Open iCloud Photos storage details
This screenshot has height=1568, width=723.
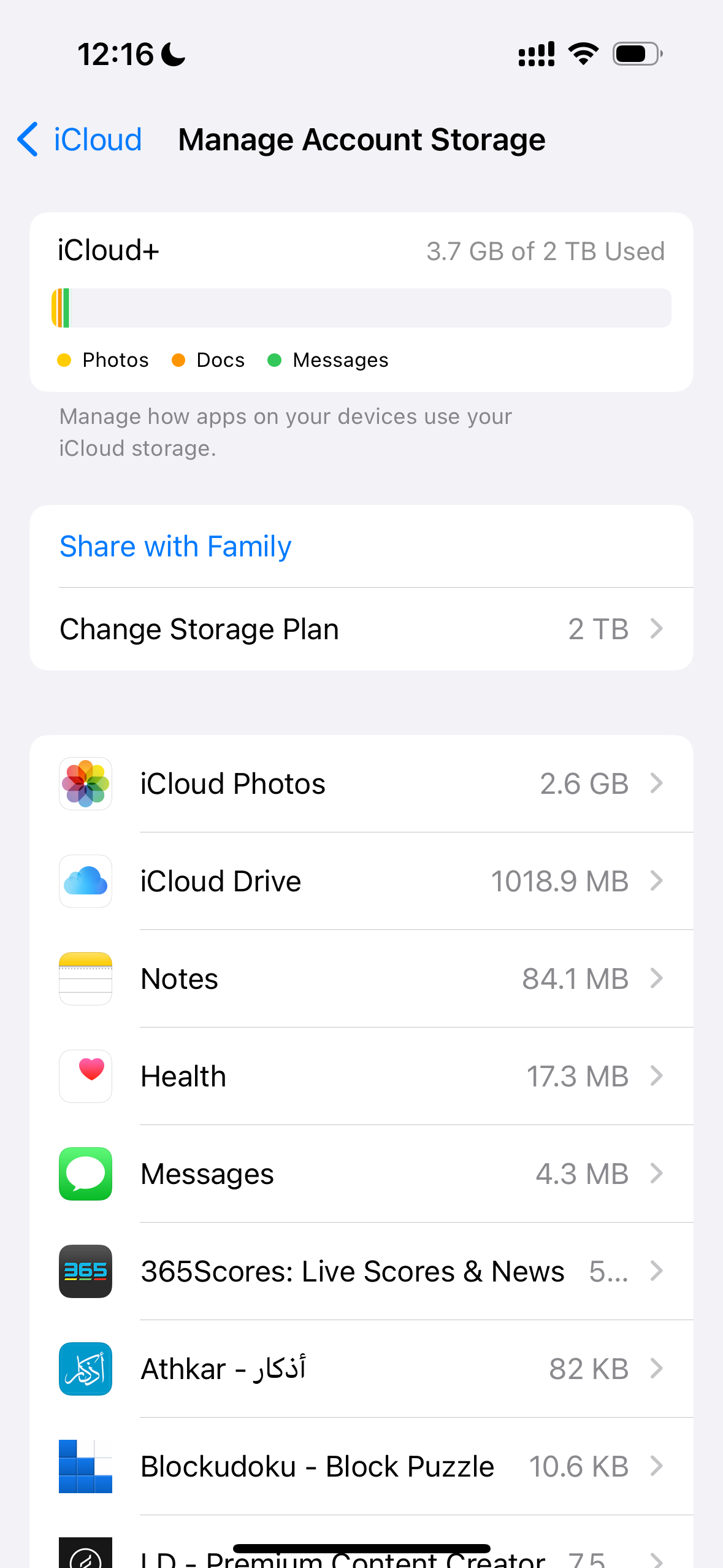(361, 784)
